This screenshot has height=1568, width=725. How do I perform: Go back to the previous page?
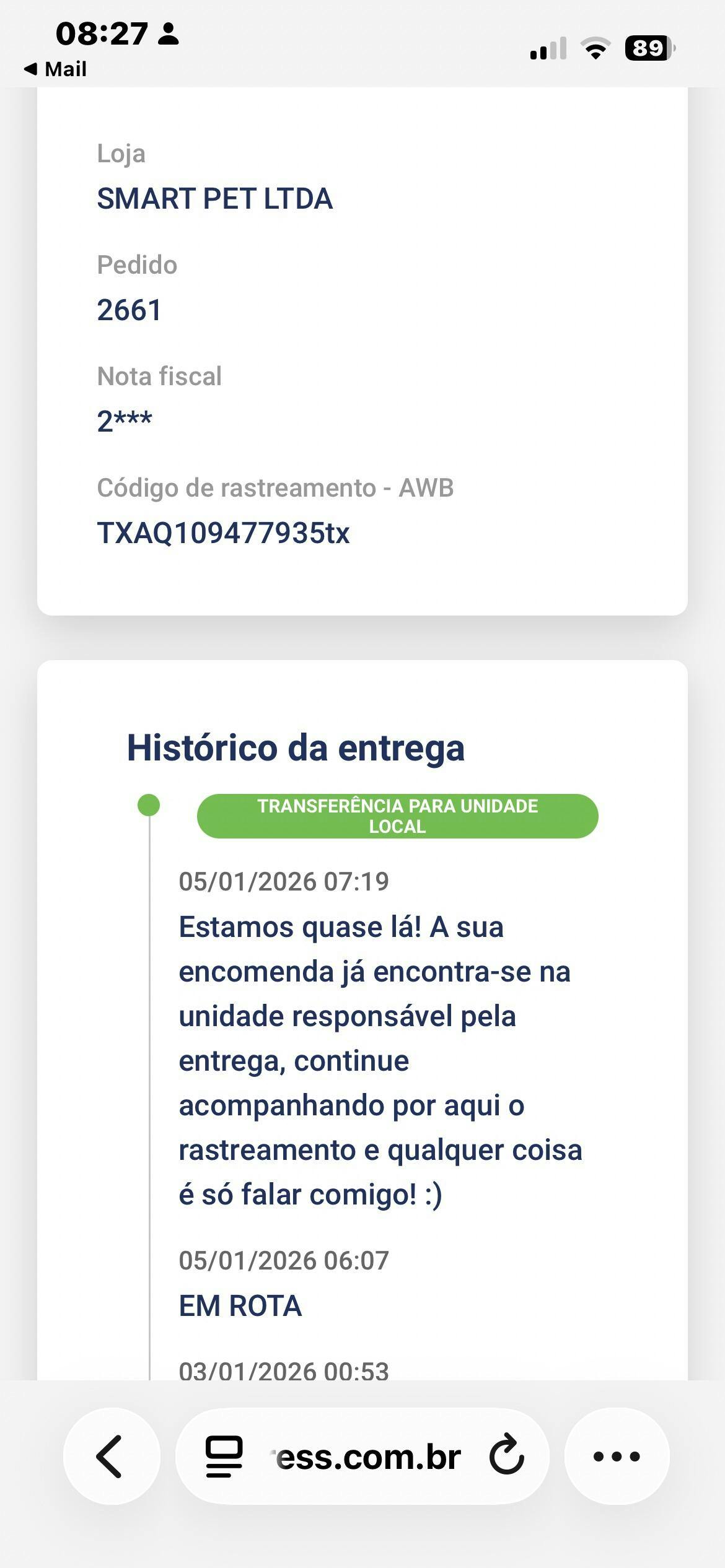[112, 1456]
